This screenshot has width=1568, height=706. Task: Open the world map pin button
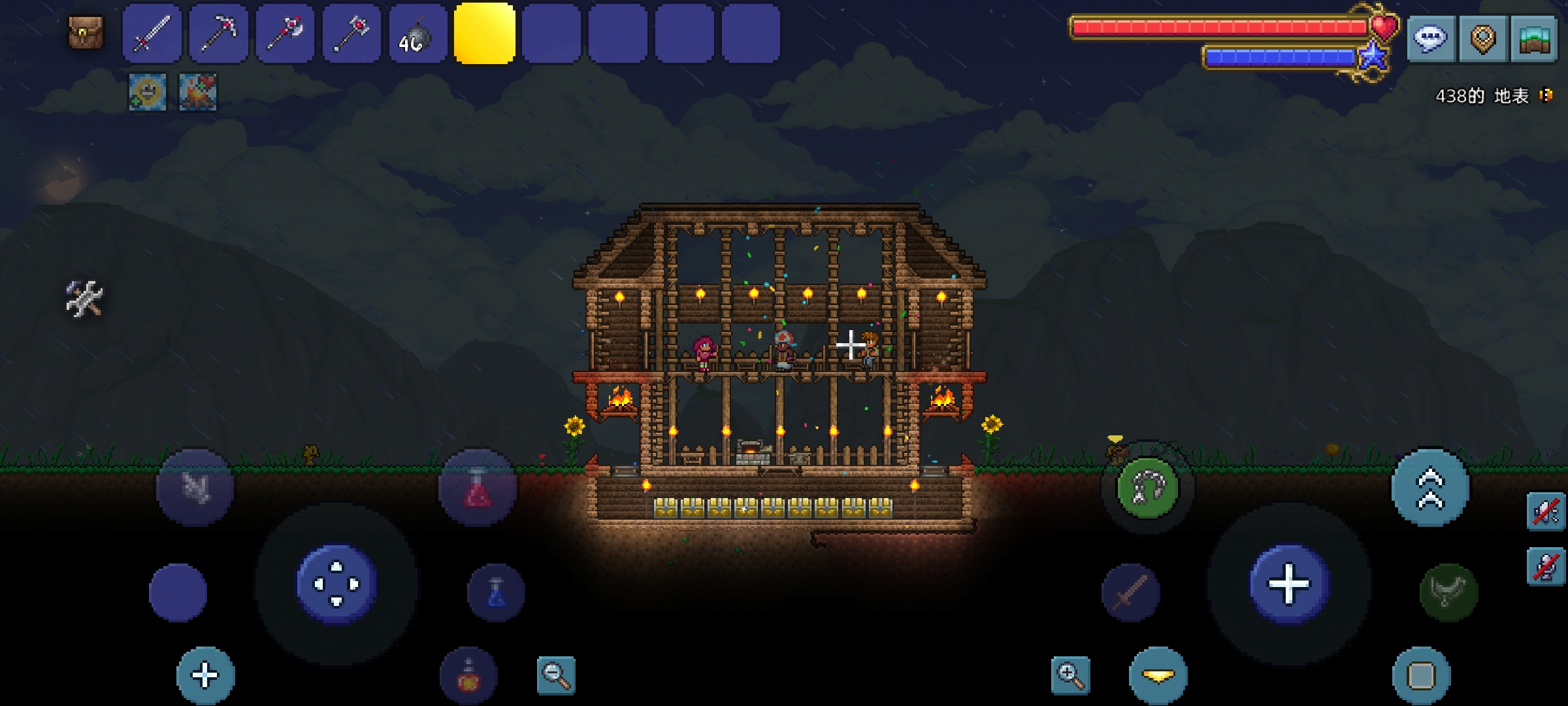tap(1482, 39)
